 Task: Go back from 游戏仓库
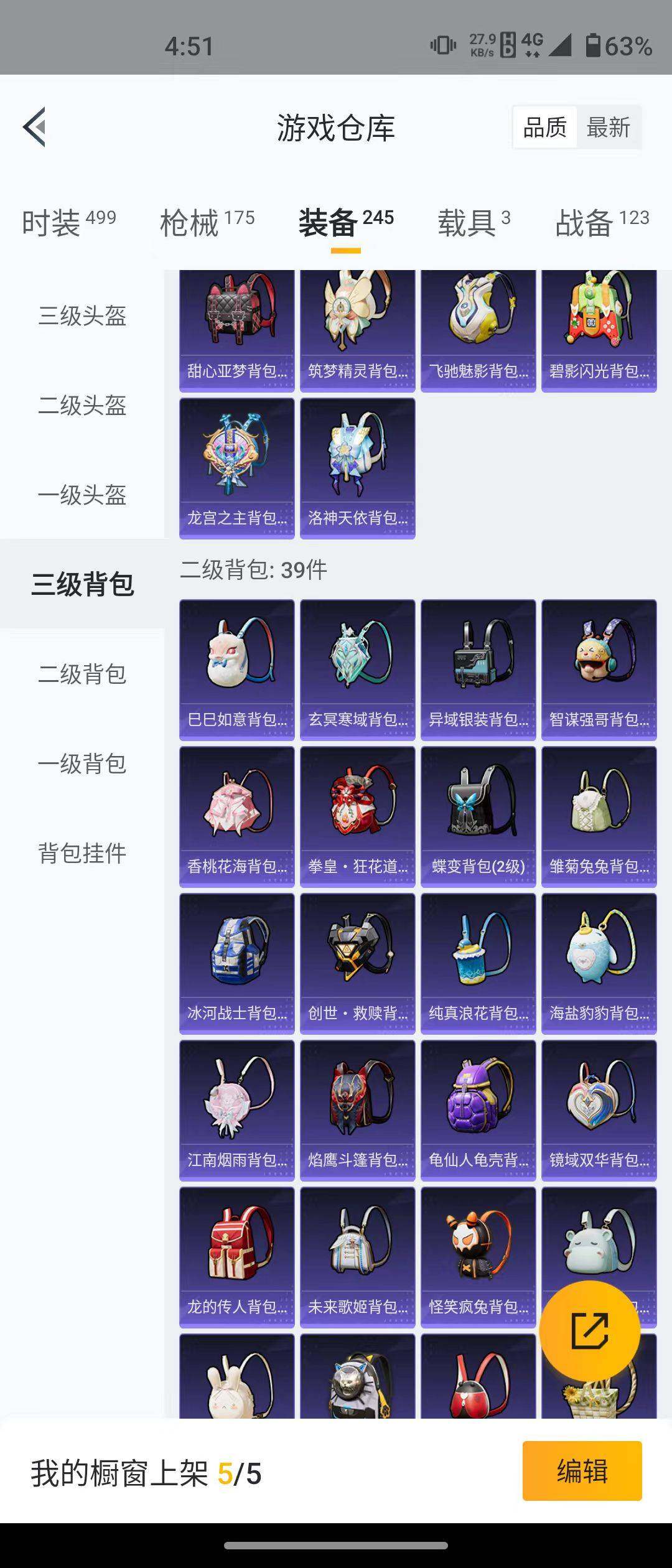(35, 127)
